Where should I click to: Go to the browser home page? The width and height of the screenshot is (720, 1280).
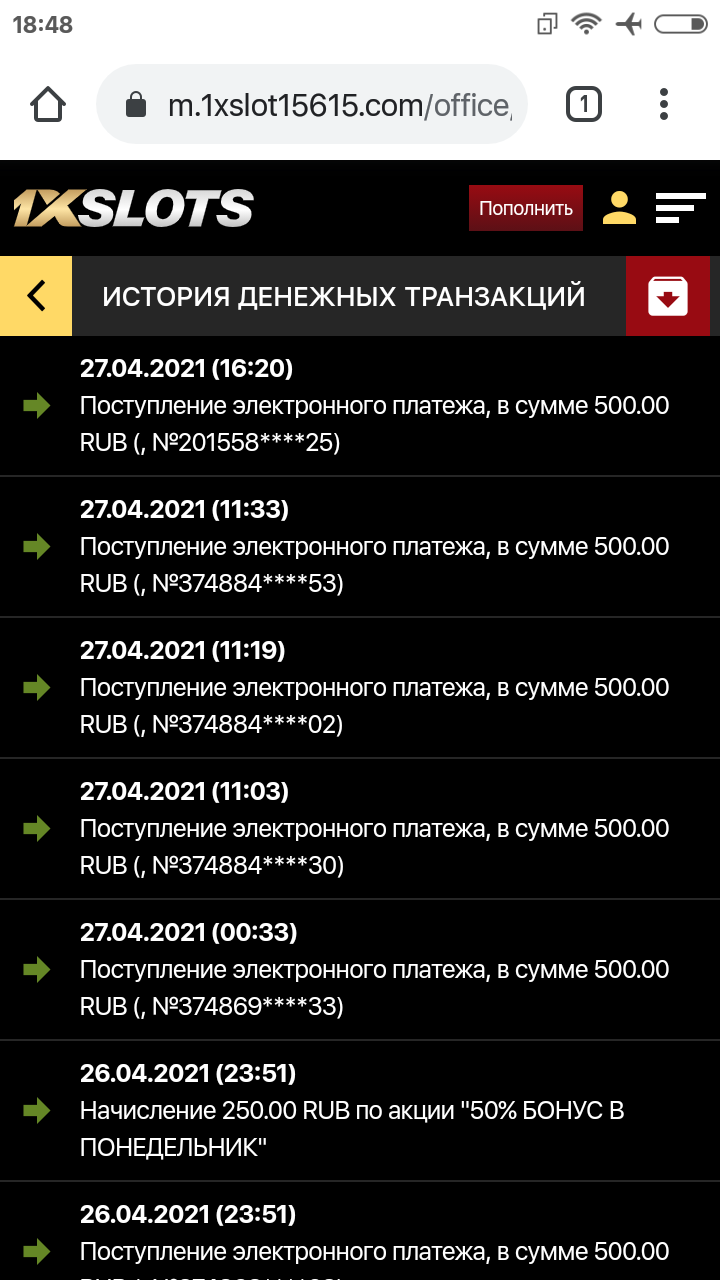[48, 104]
